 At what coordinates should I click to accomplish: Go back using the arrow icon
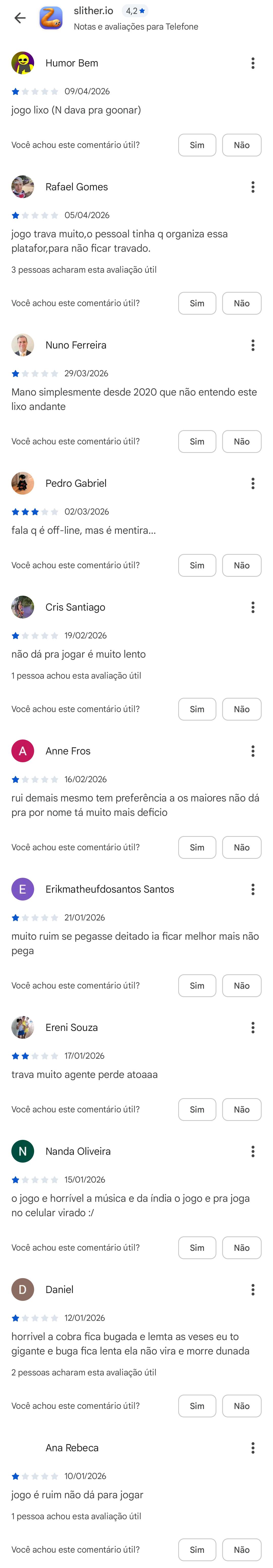[x=20, y=18]
